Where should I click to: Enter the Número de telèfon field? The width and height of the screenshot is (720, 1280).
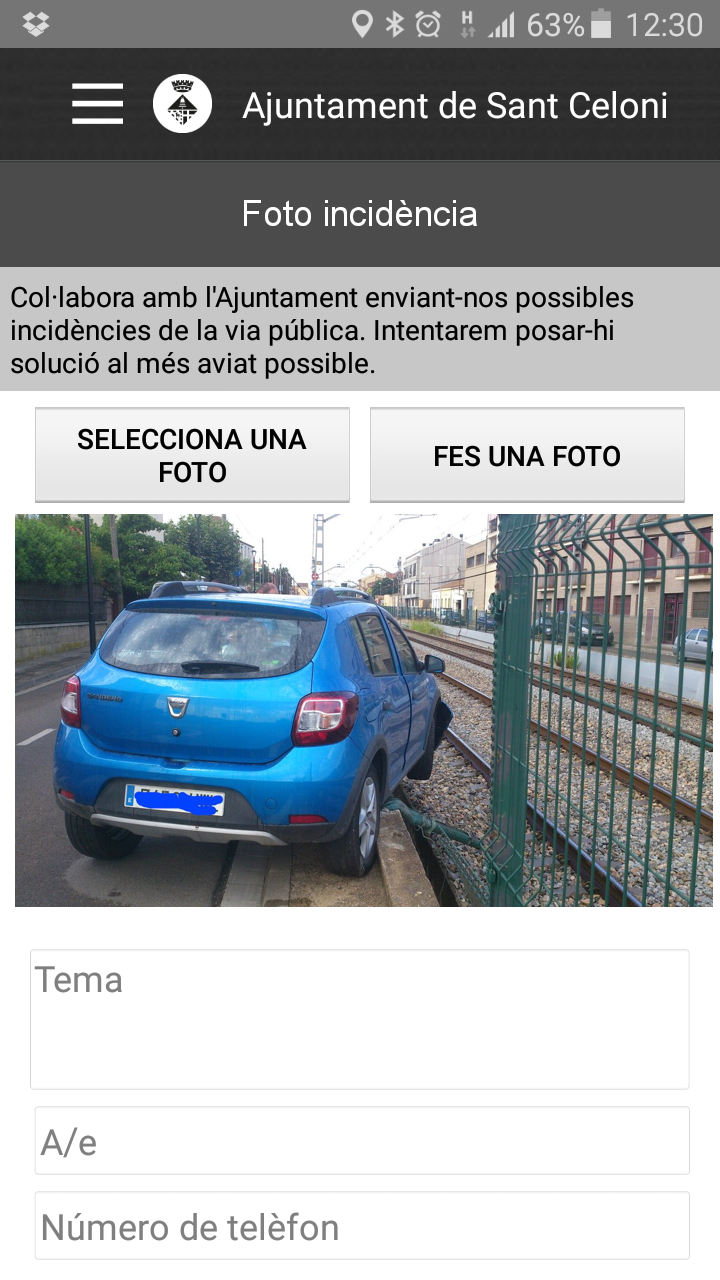(362, 1226)
